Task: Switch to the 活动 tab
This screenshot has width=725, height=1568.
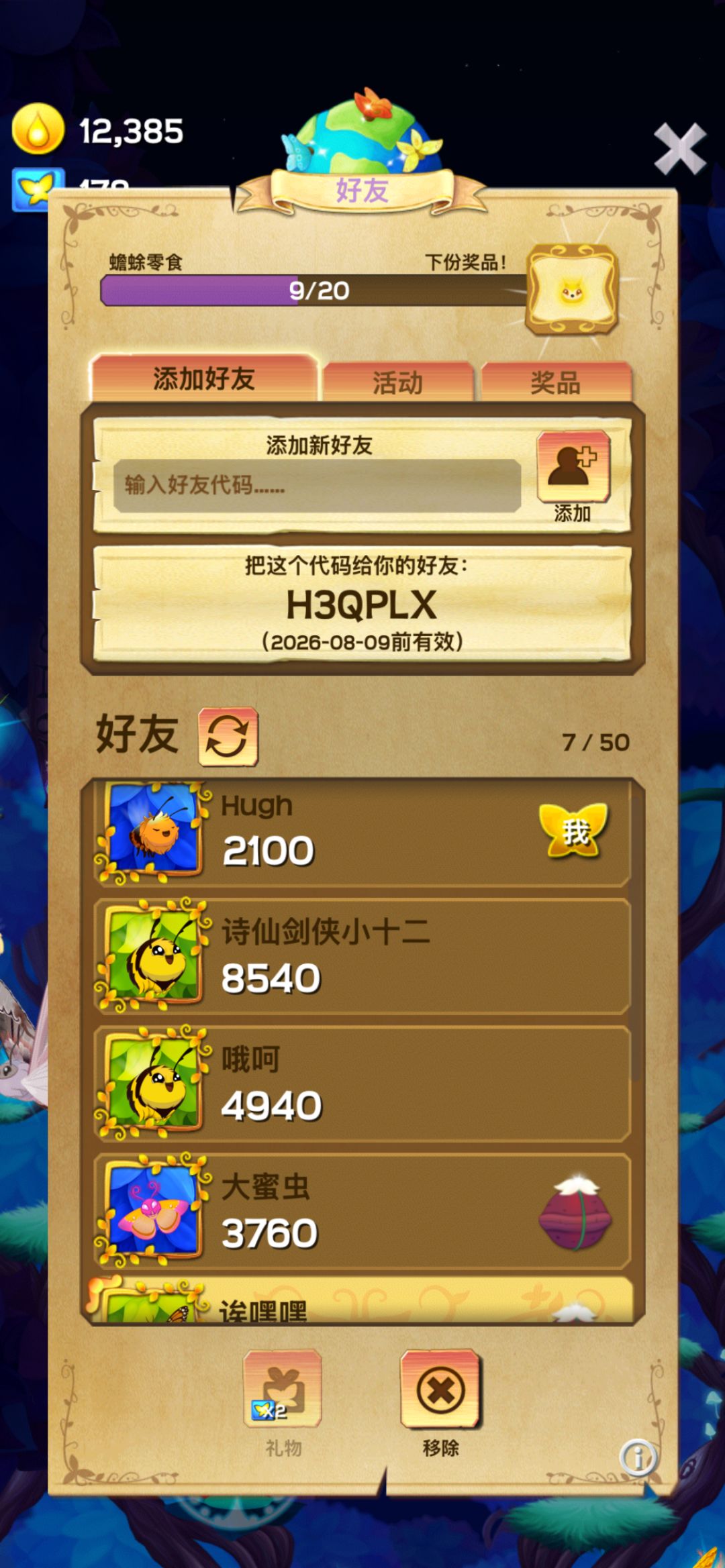Action: [397, 382]
